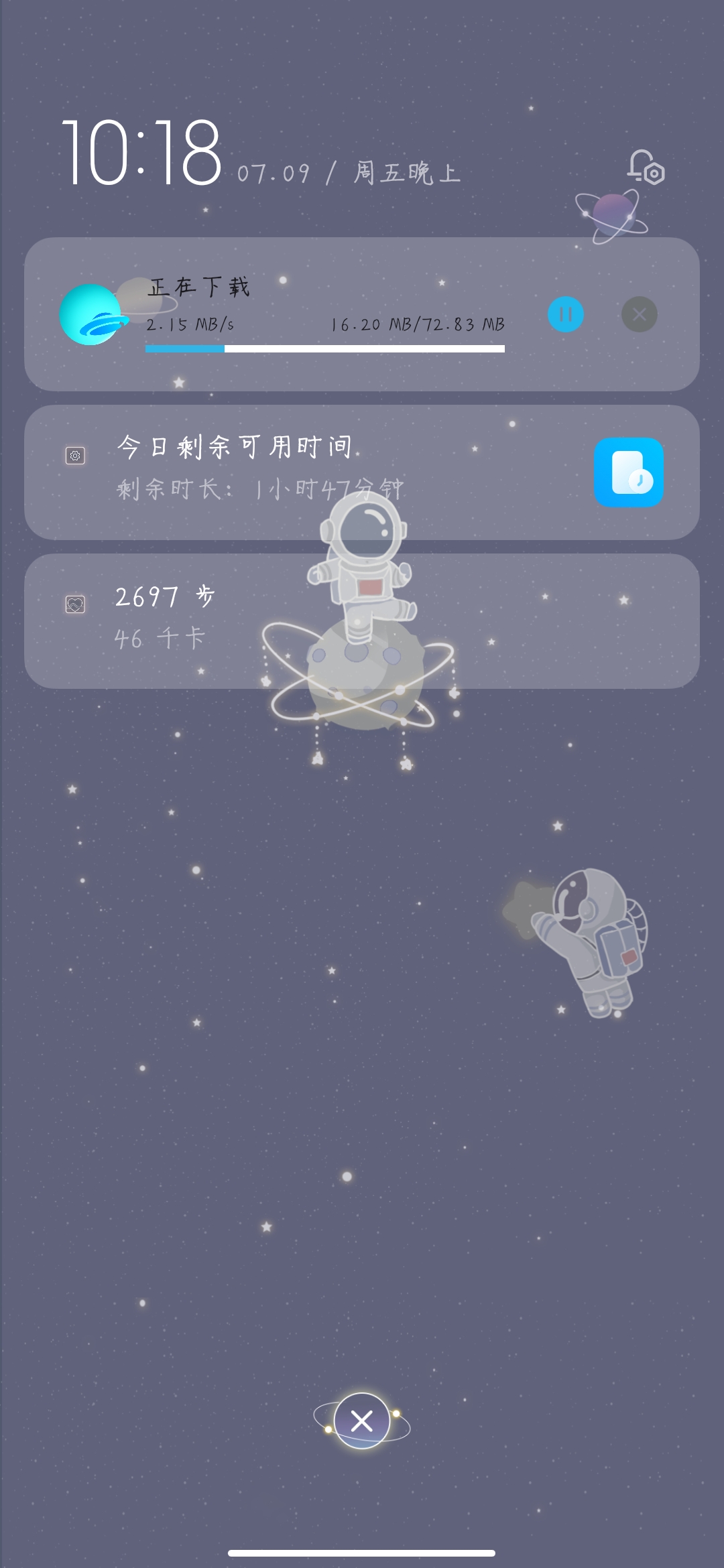Cancel the download with the X button

(640, 314)
